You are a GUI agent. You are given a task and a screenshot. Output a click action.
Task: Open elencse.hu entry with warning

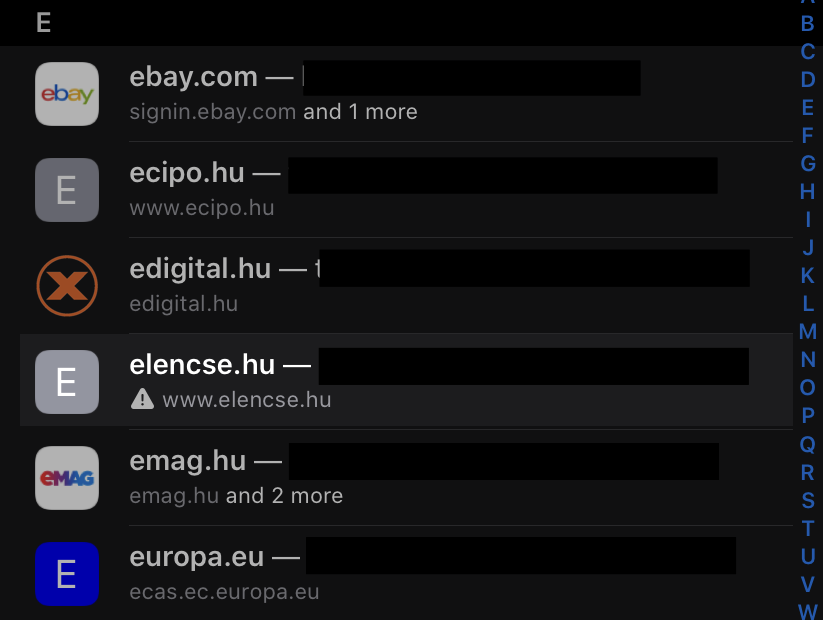coord(400,382)
